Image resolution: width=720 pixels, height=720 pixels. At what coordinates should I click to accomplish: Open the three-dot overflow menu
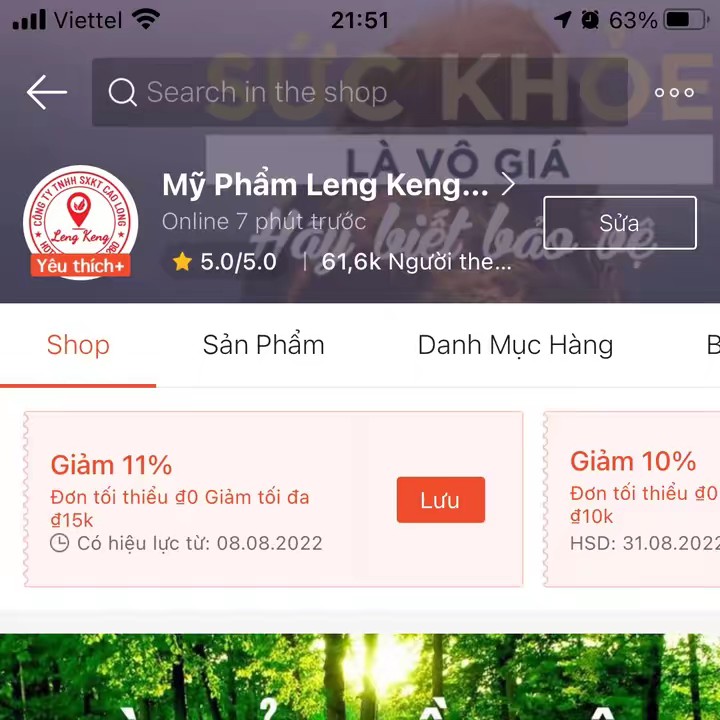(x=674, y=93)
